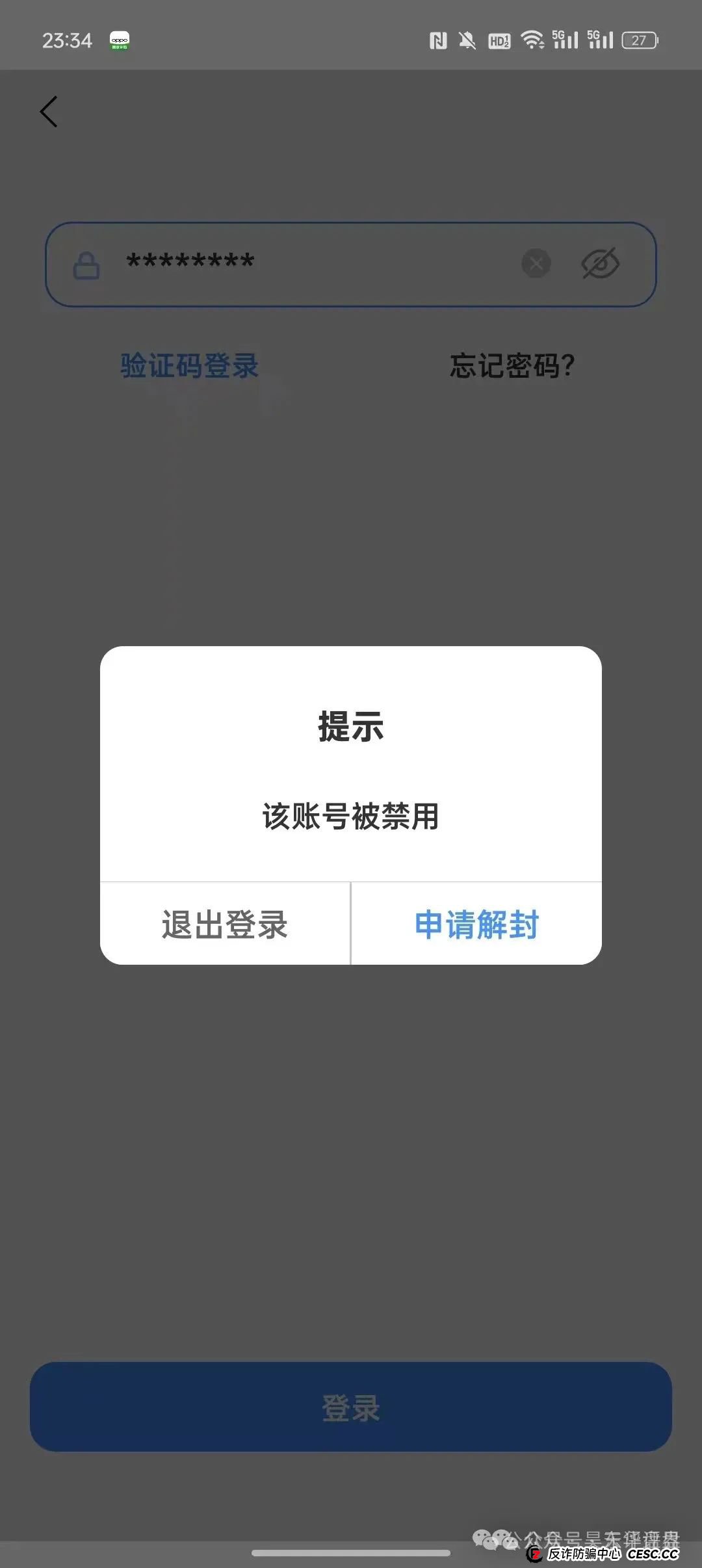Toggle password visibility with the eye icon
Image resolution: width=702 pixels, height=1568 pixels.
click(x=599, y=263)
